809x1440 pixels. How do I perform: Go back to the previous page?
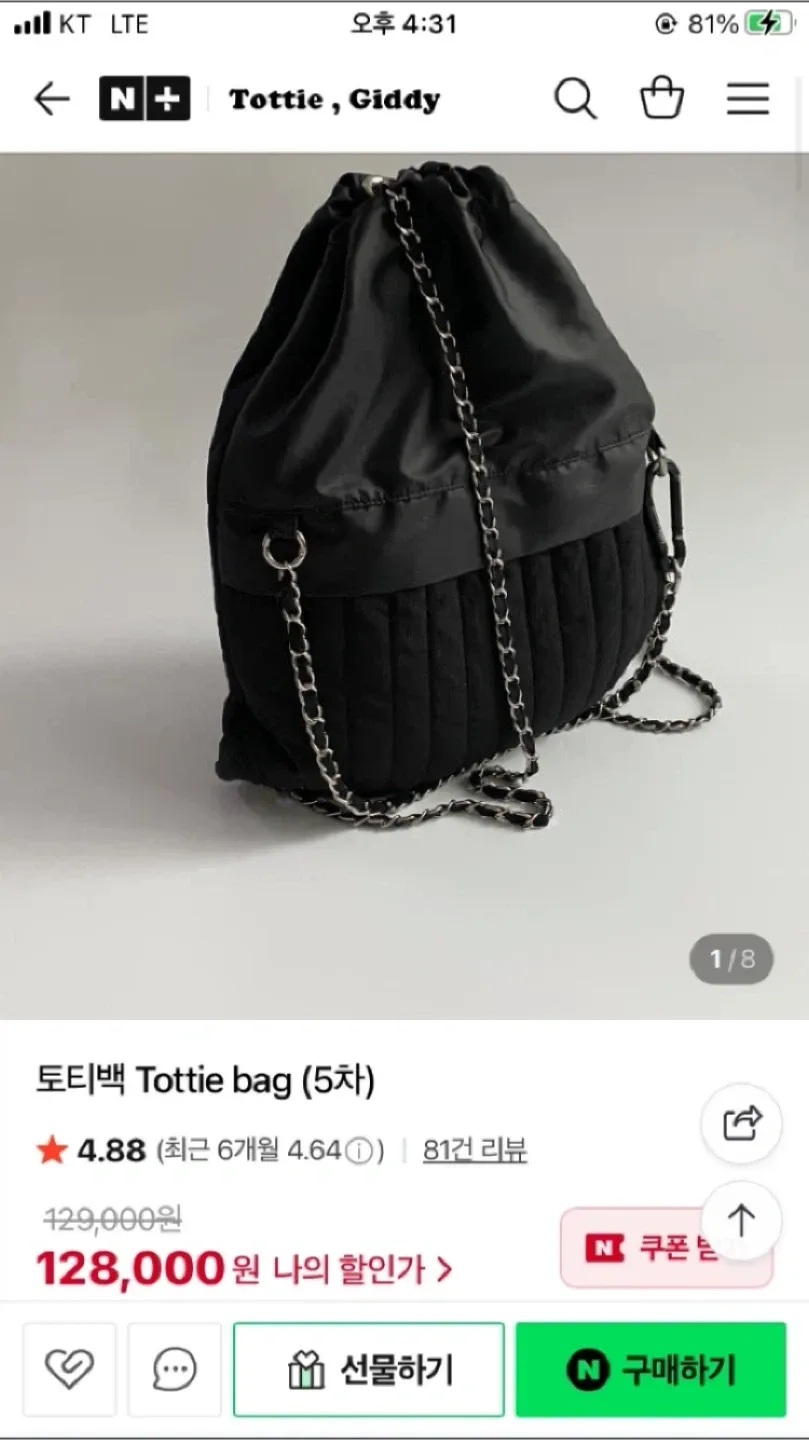51,99
